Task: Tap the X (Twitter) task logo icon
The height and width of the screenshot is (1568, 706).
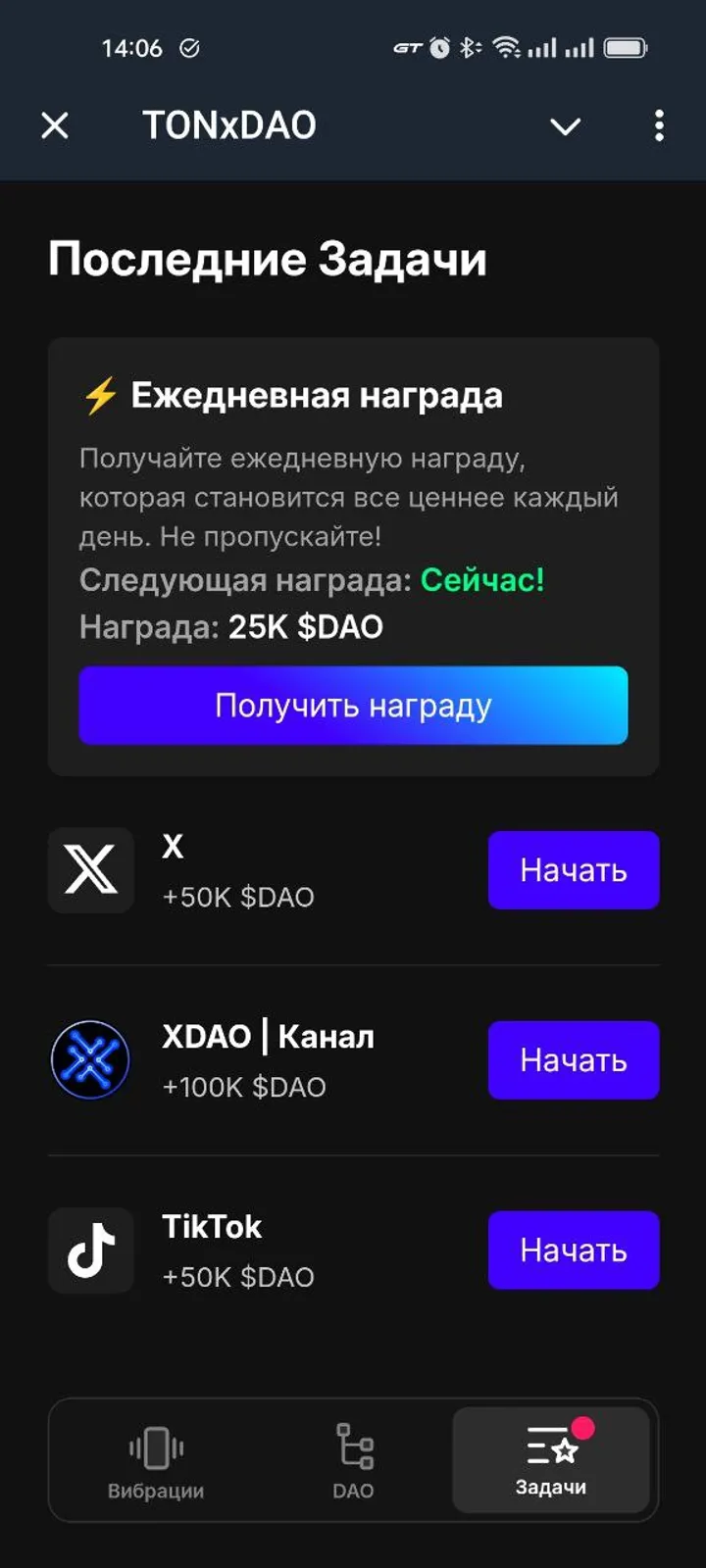Action: [90, 869]
